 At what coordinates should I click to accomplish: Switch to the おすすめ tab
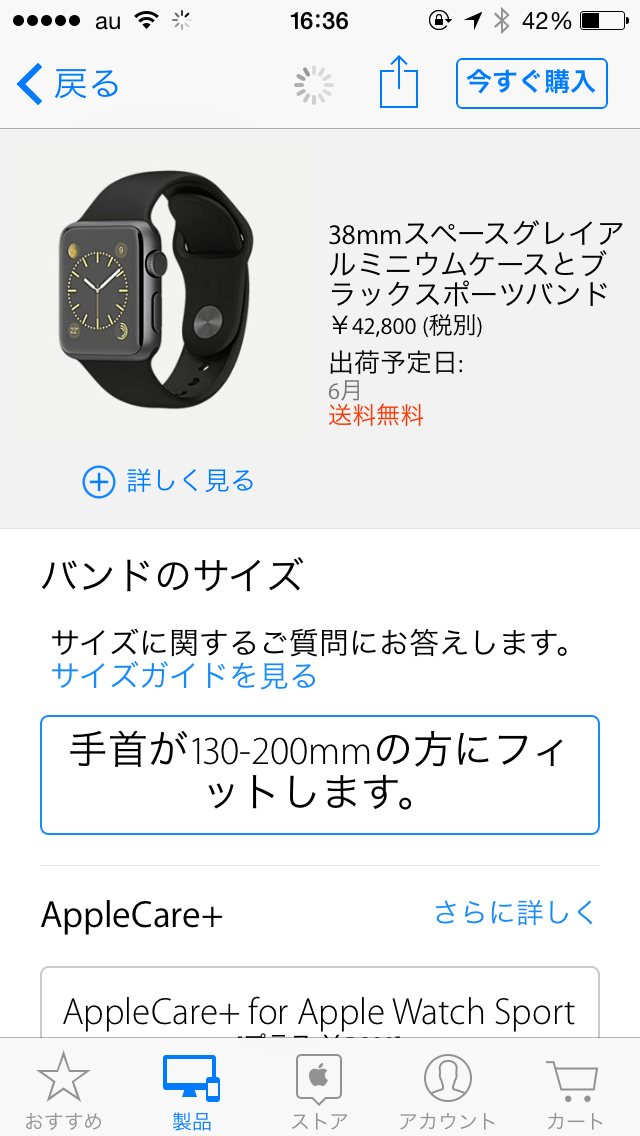pos(64,1092)
